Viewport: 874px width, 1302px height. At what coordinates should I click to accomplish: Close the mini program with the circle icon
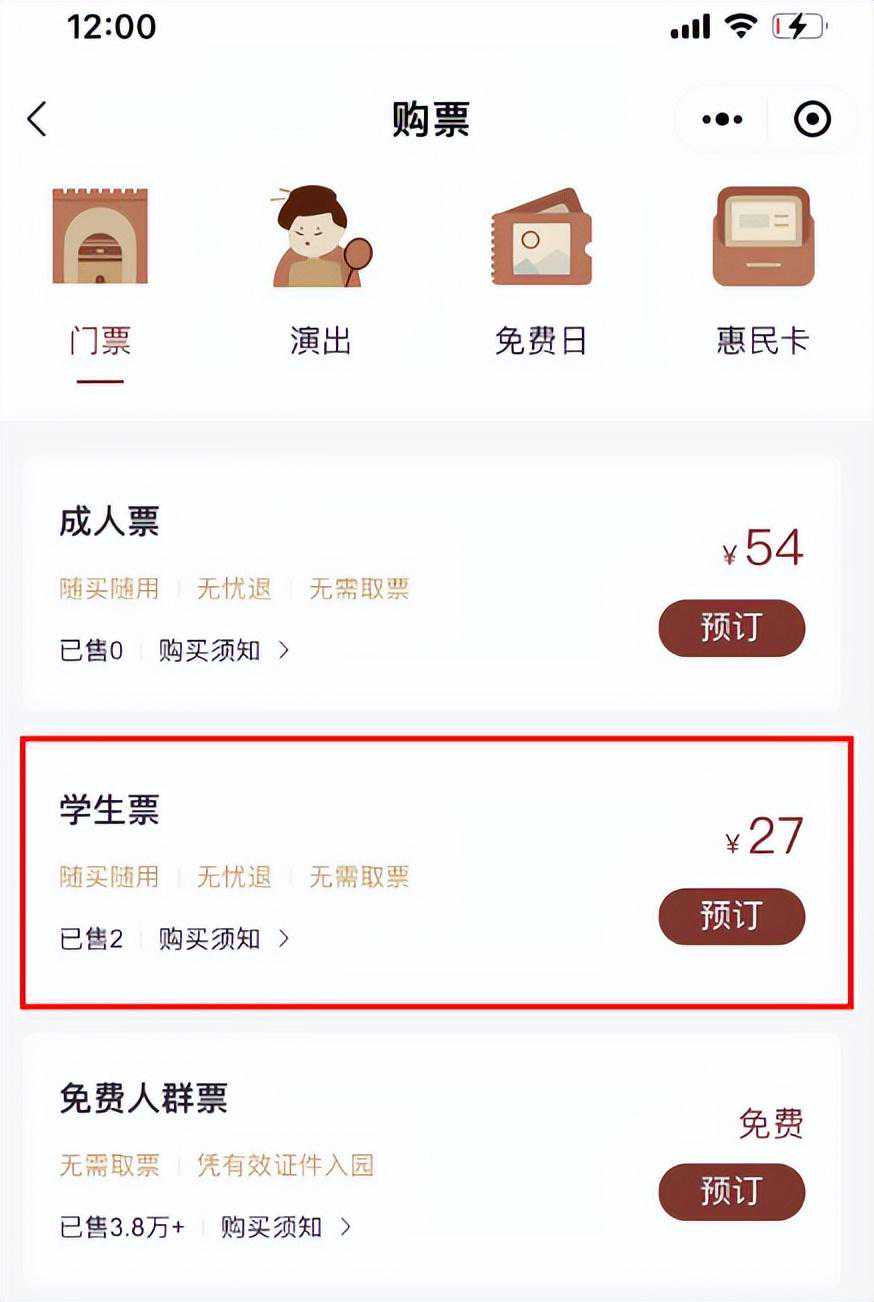point(812,120)
